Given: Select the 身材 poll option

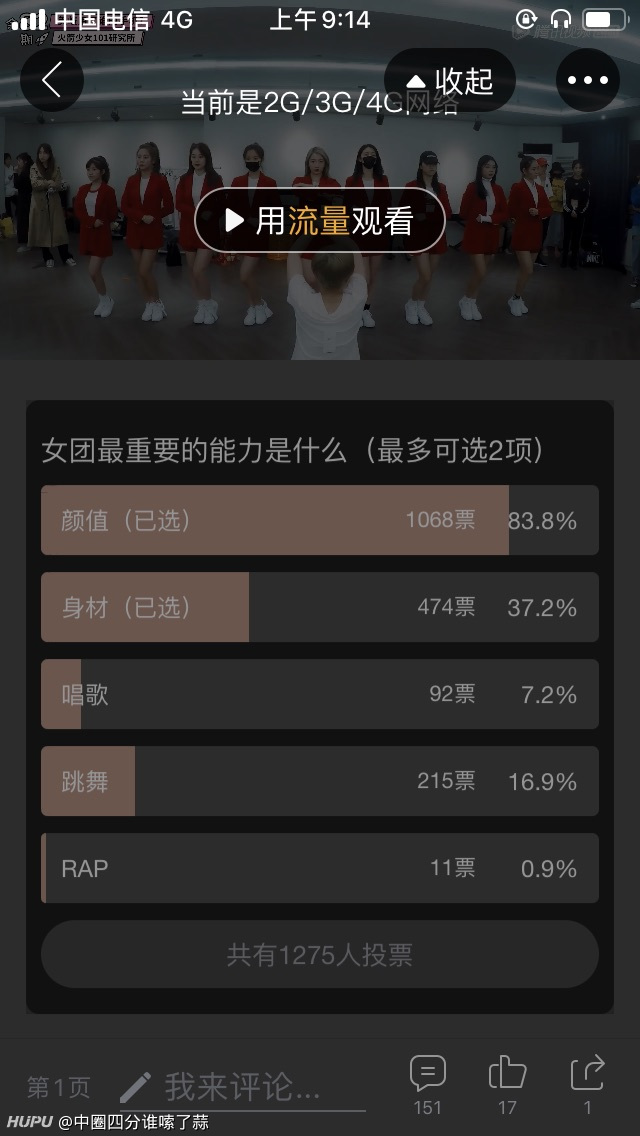Looking at the screenshot, I should (320, 607).
